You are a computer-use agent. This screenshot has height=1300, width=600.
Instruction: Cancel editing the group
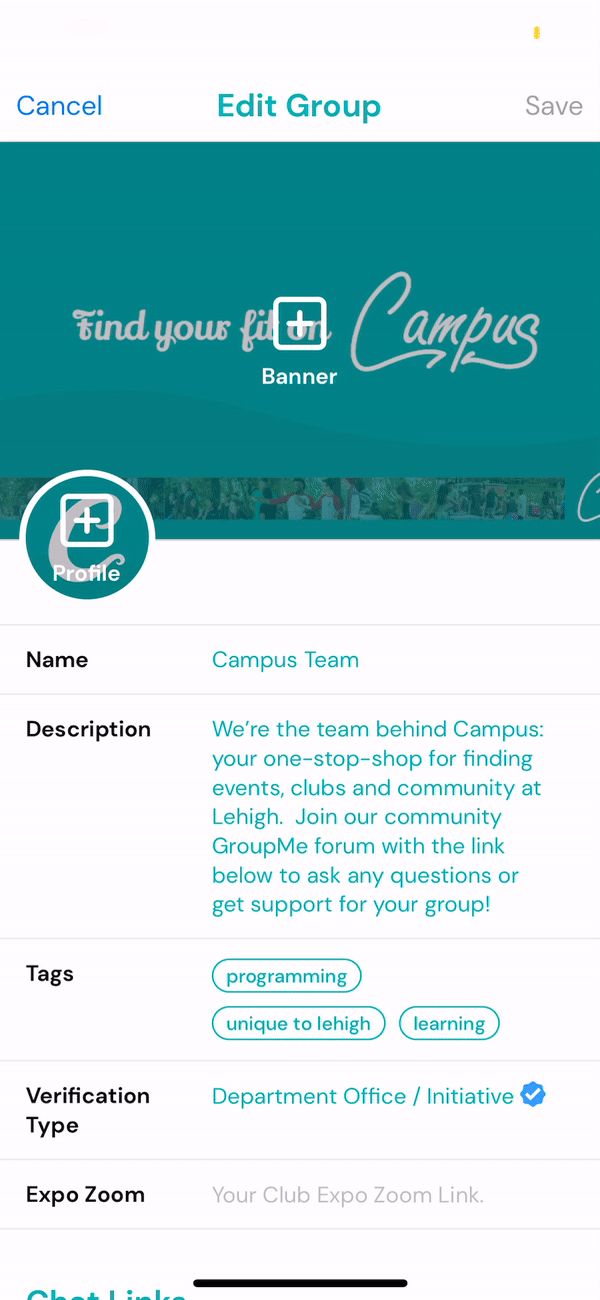pos(59,106)
